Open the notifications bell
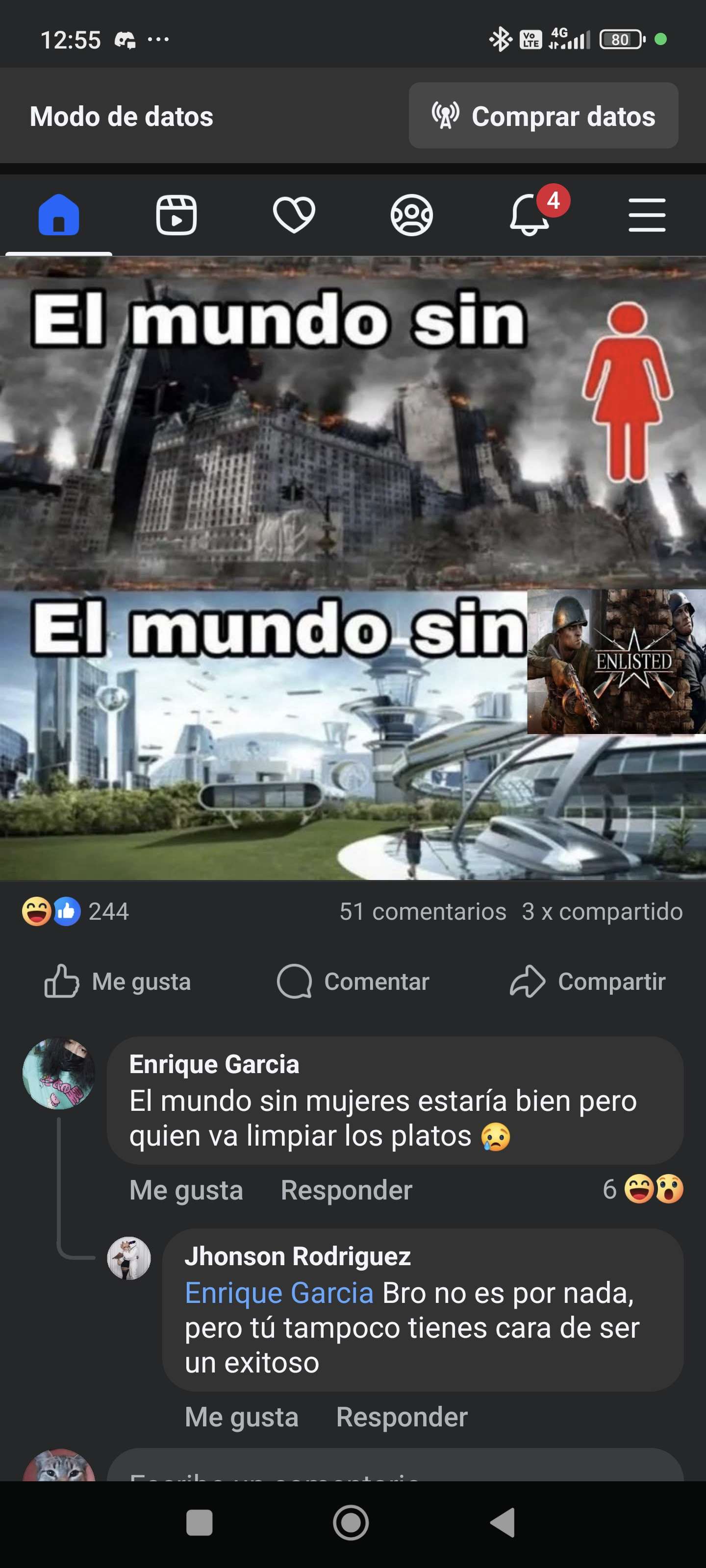706x1568 pixels. (529, 215)
